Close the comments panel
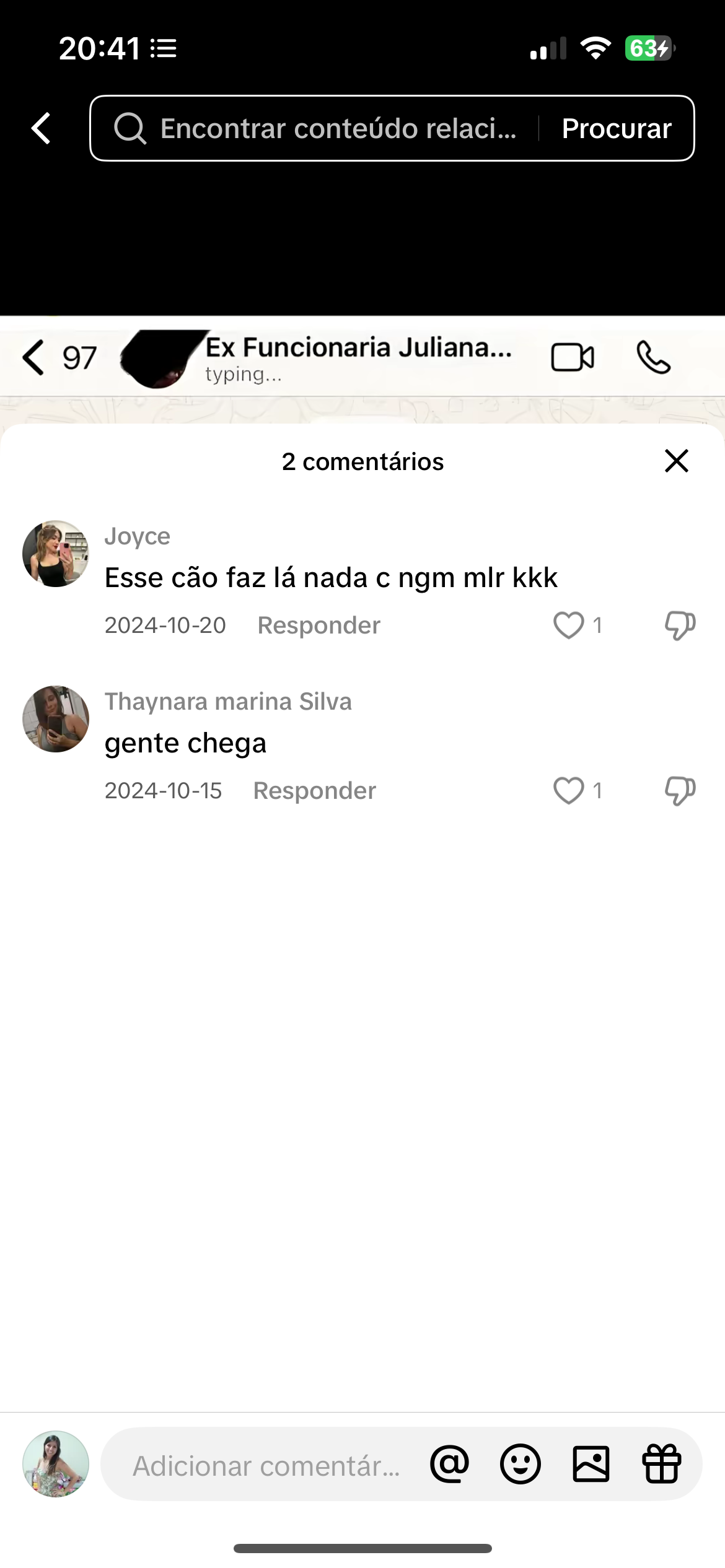 pyautogui.click(x=676, y=461)
